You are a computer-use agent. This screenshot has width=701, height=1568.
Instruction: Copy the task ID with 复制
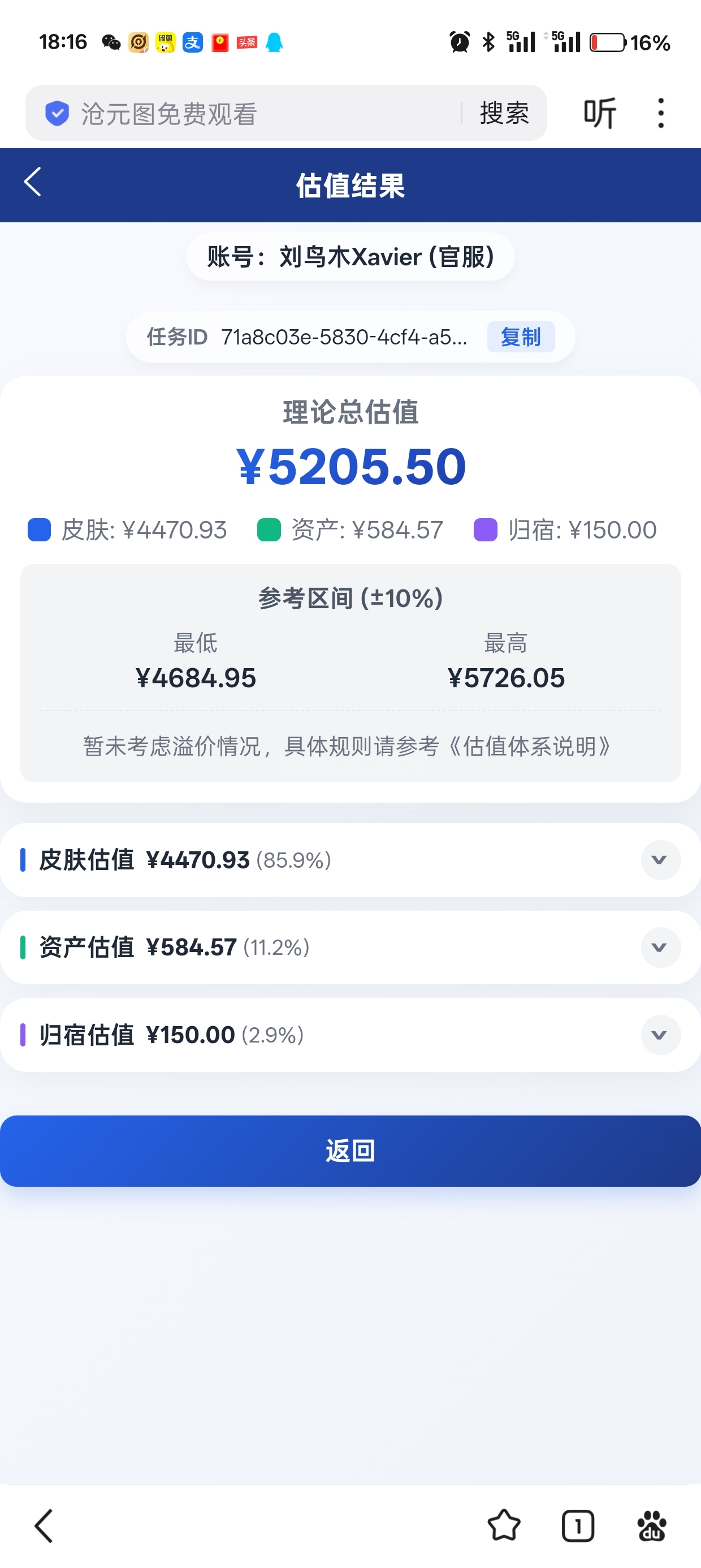point(520,337)
